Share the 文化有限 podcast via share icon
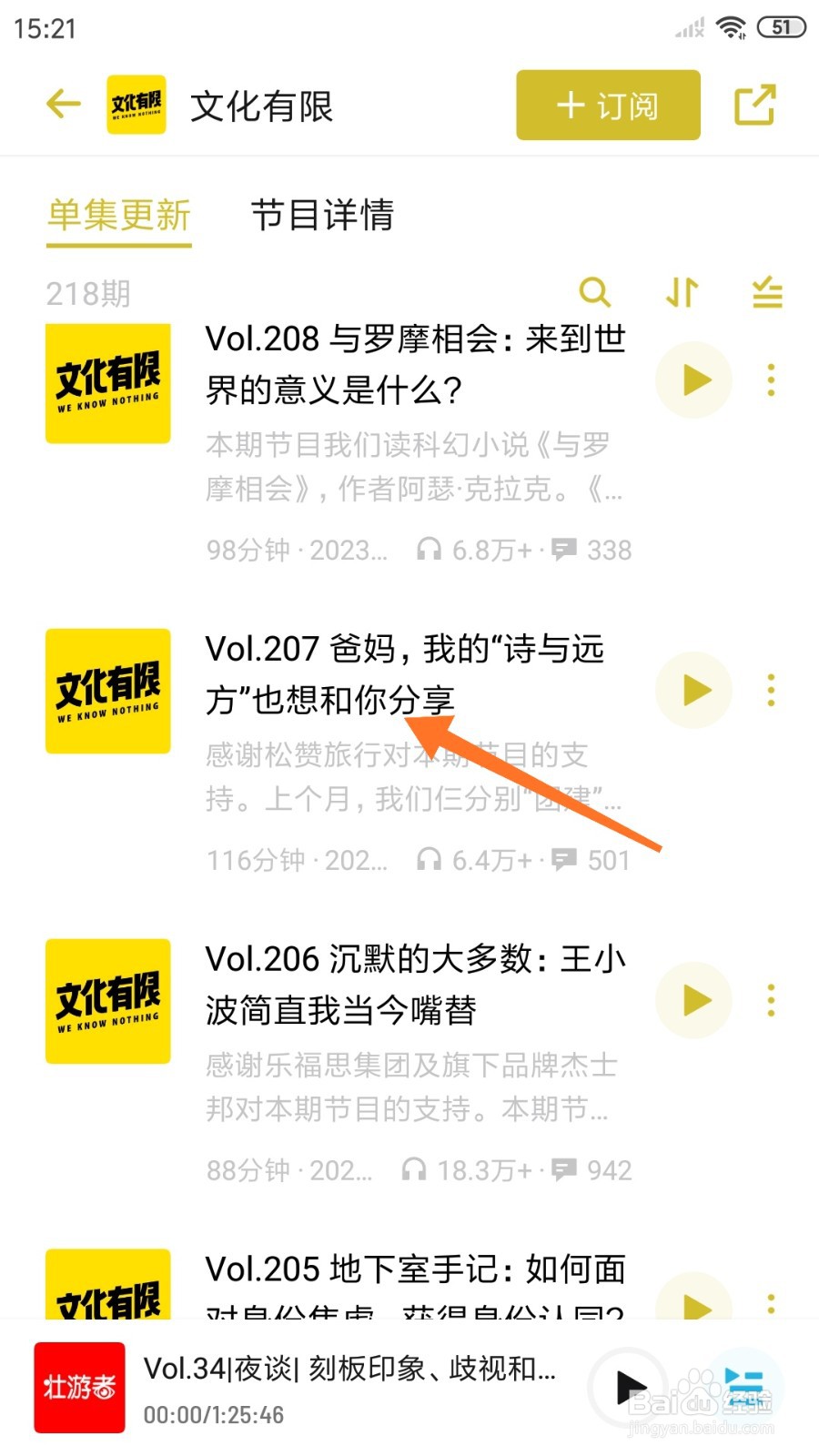 (x=756, y=104)
